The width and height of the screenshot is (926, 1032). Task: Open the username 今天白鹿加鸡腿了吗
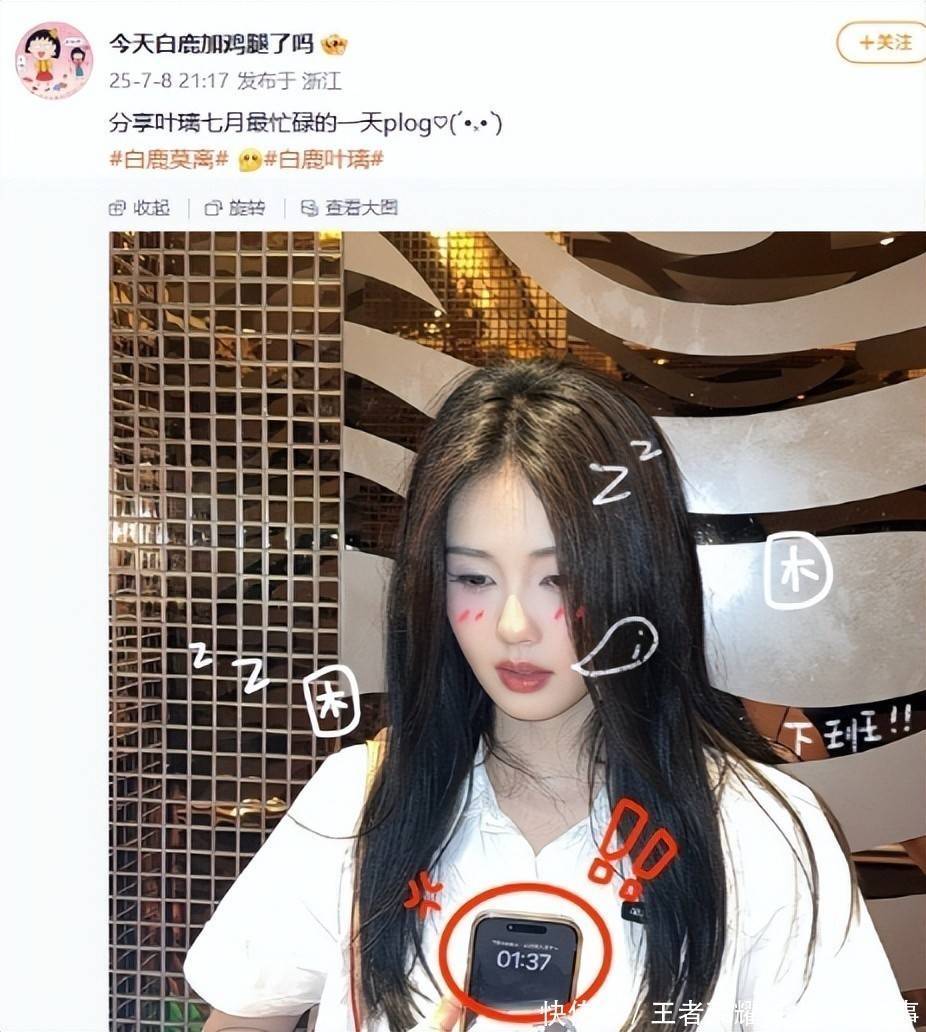[211, 44]
